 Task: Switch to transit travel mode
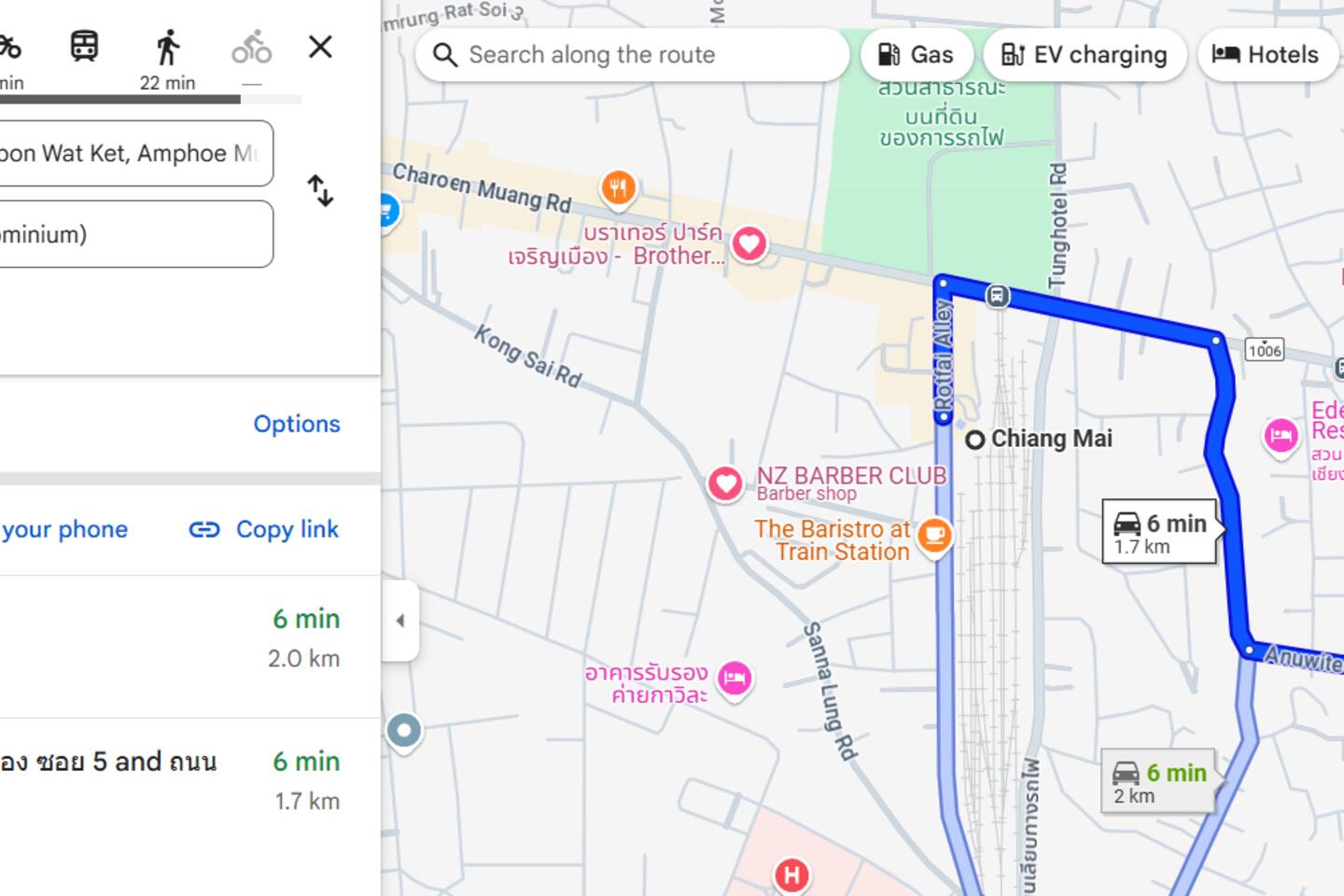click(x=85, y=47)
